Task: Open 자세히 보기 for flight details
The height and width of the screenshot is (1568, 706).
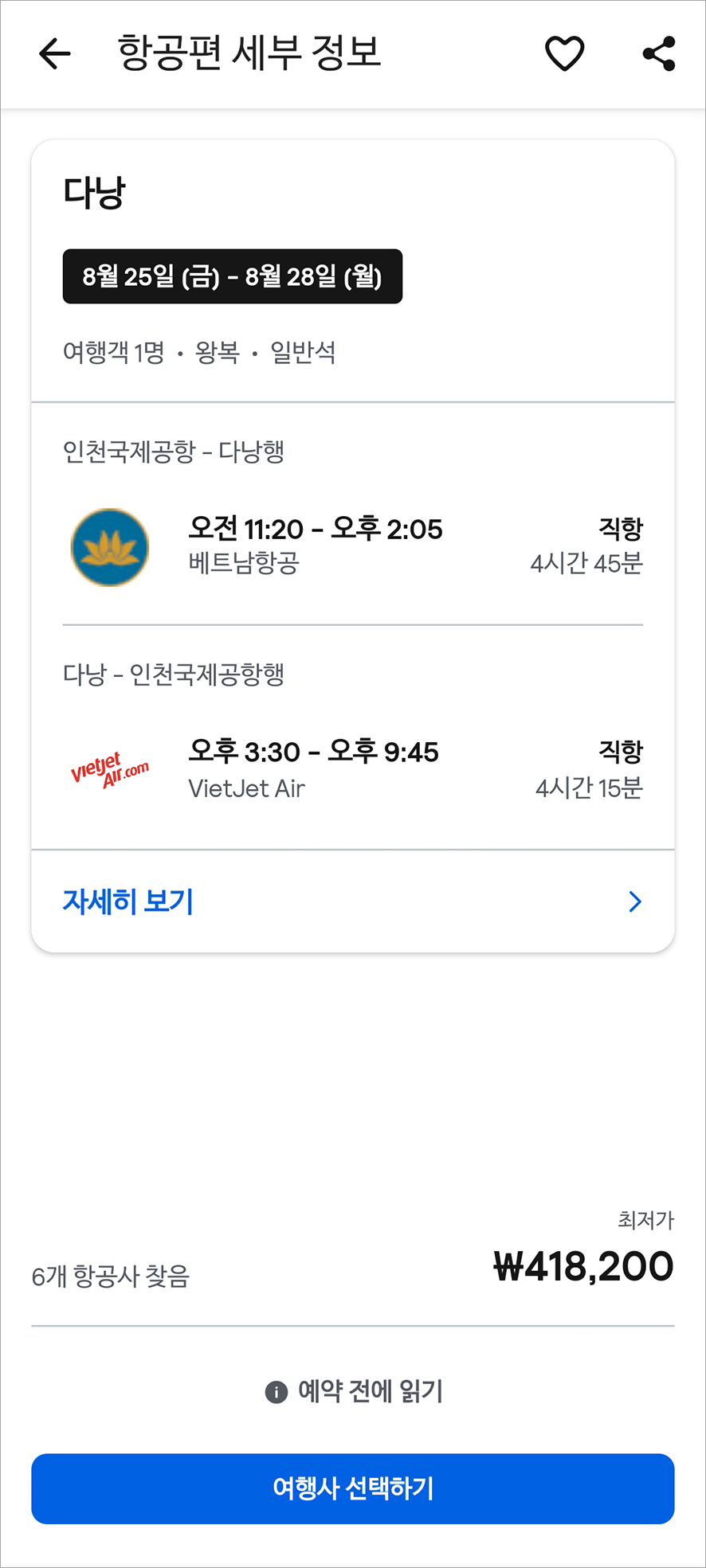Action: pyautogui.click(x=352, y=901)
